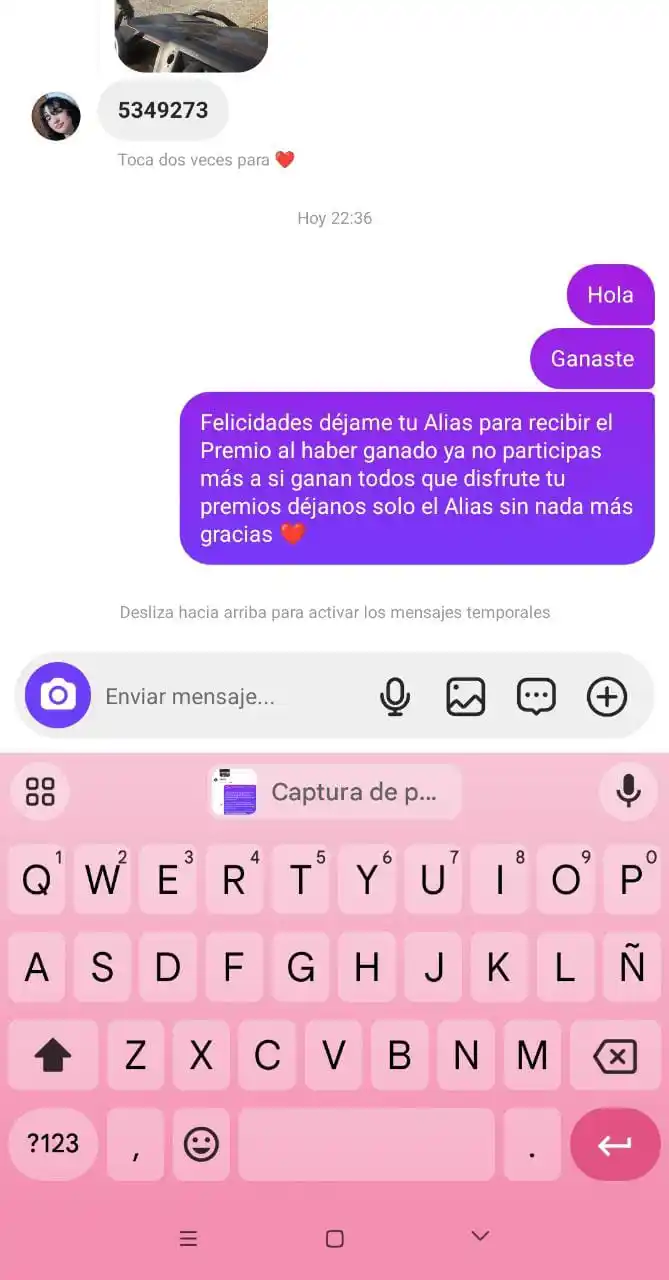
Task: Open more options with plus icon
Action: pyautogui.click(x=606, y=697)
